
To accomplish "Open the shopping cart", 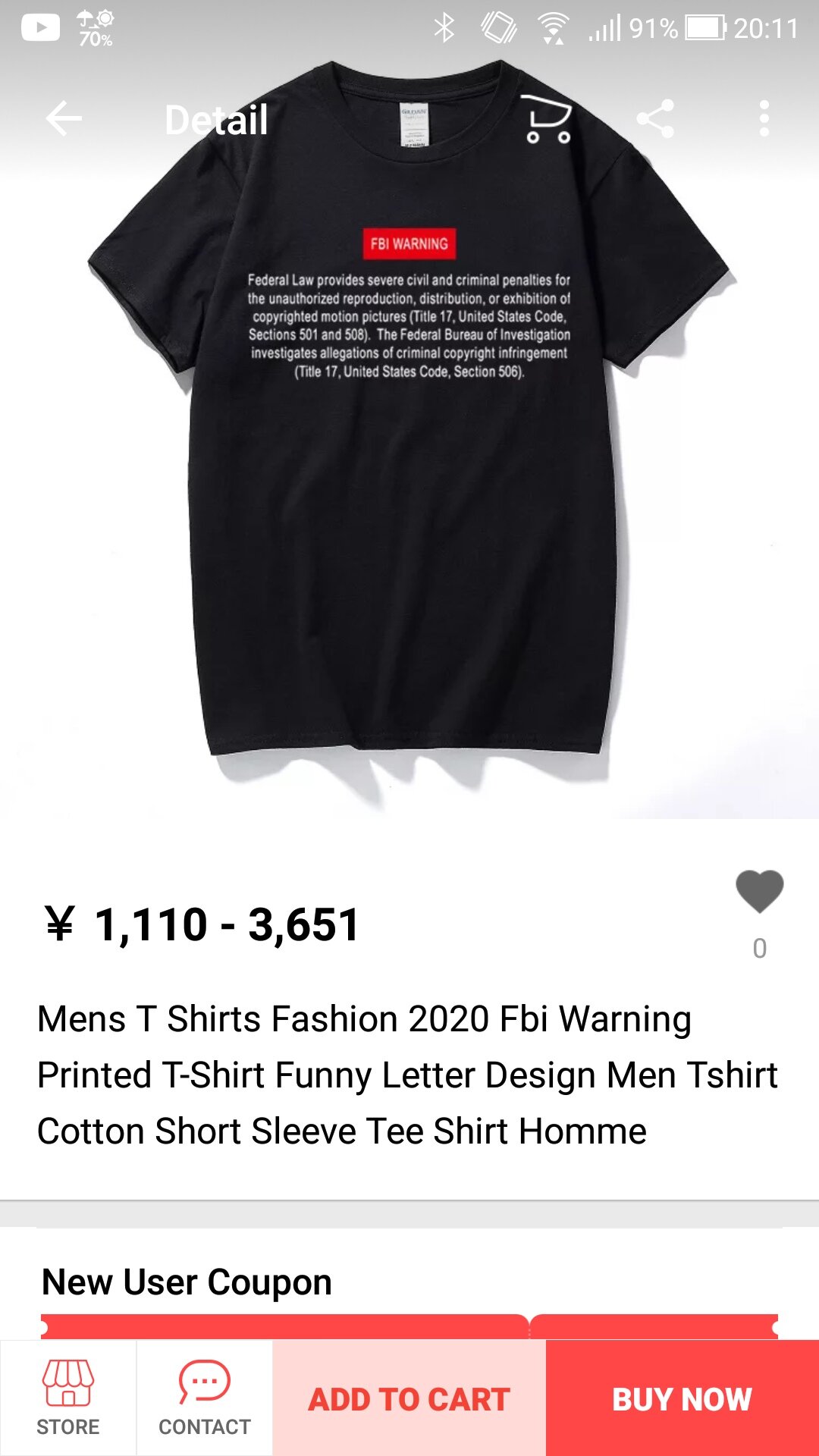I will [x=548, y=119].
